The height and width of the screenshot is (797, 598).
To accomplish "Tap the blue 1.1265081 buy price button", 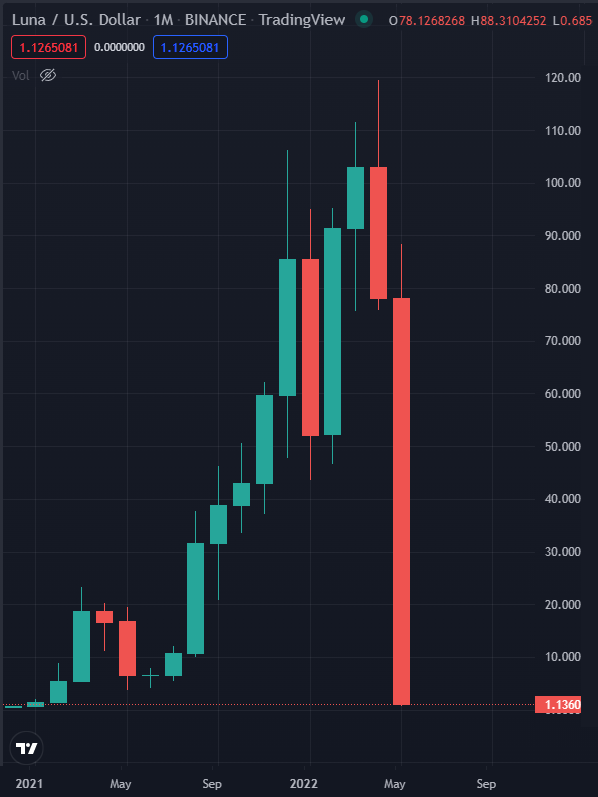I will [x=190, y=48].
